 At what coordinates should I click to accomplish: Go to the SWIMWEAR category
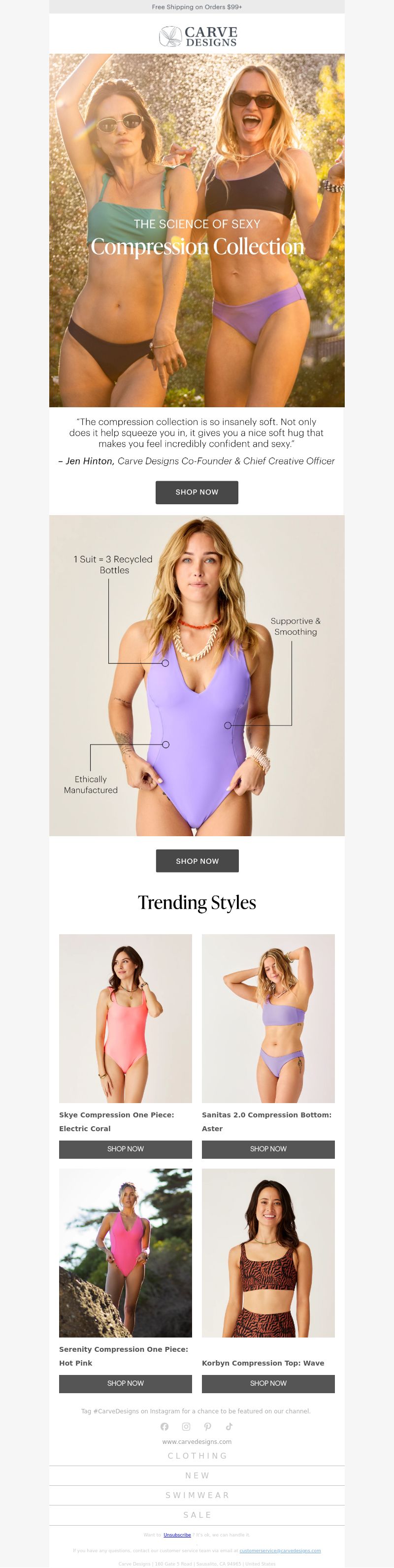point(197,1495)
